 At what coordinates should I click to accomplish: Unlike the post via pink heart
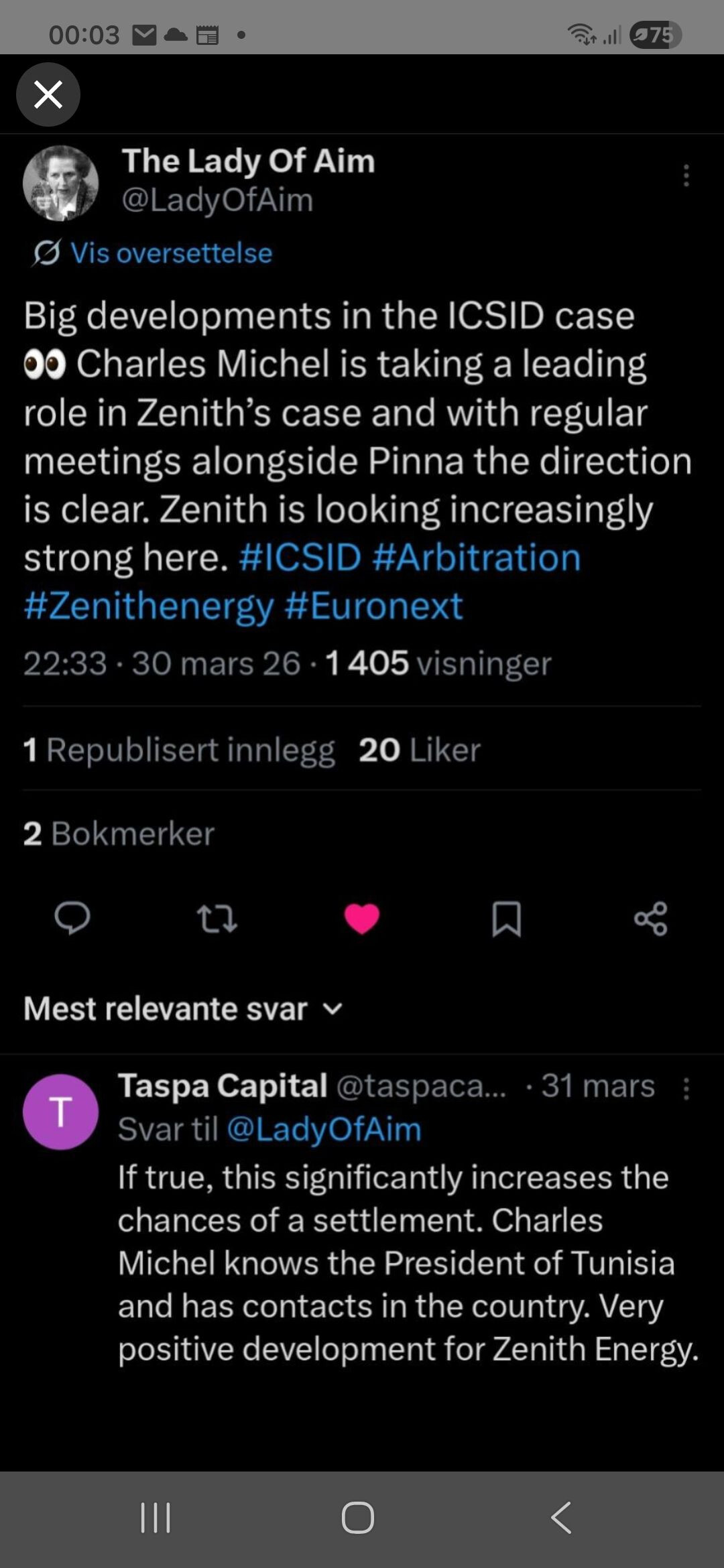click(x=362, y=918)
